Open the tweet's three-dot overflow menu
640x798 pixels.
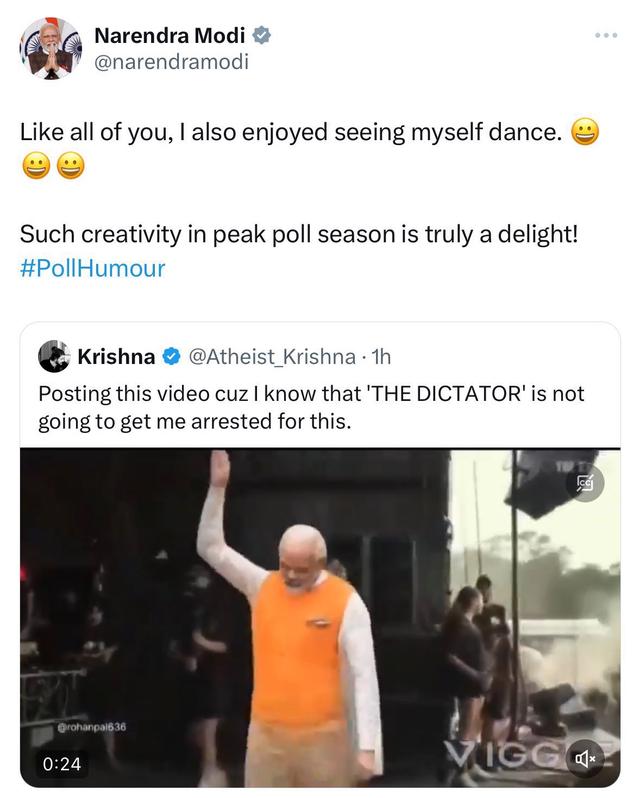pyautogui.click(x=606, y=36)
